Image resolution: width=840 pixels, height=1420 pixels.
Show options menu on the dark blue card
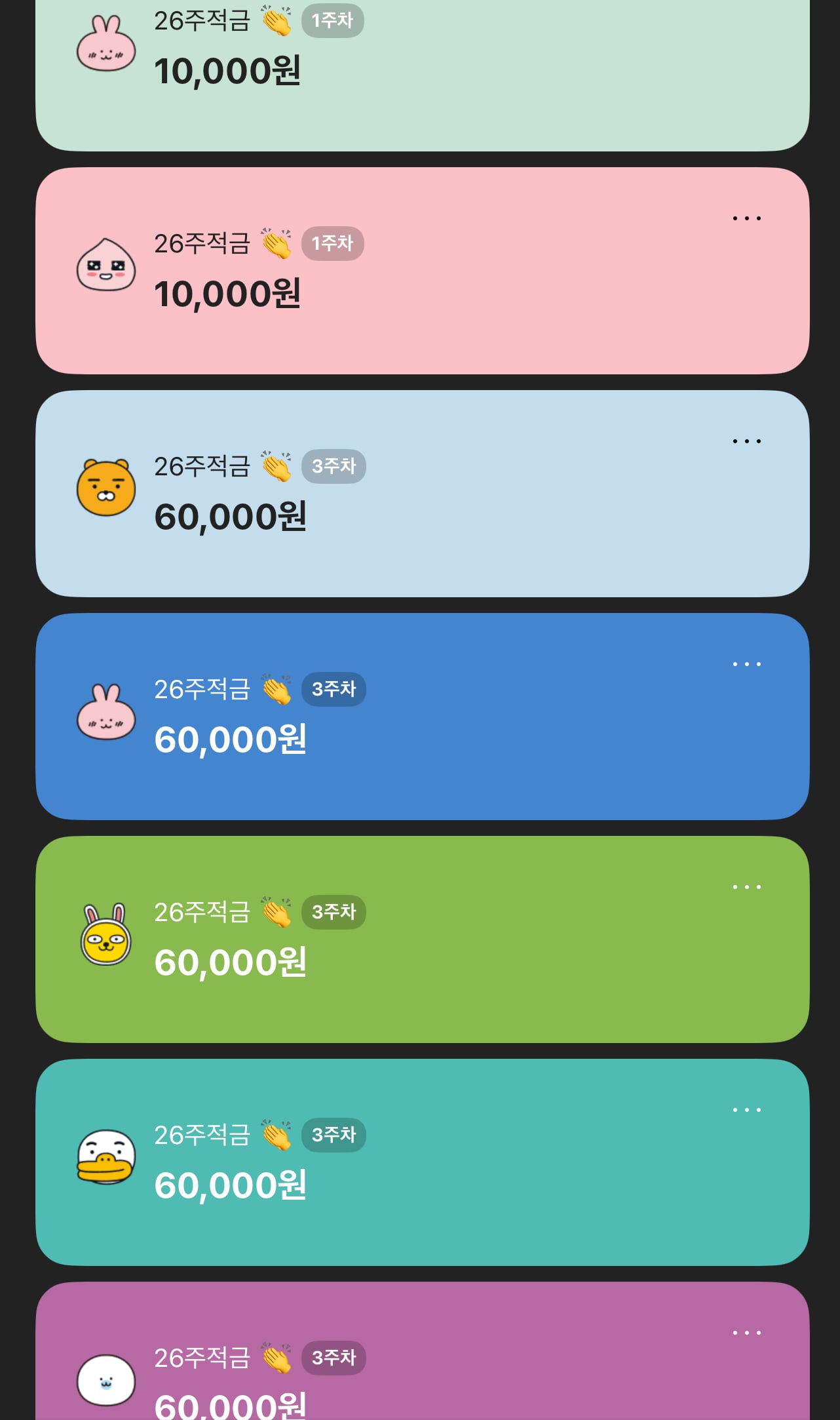tap(746, 664)
